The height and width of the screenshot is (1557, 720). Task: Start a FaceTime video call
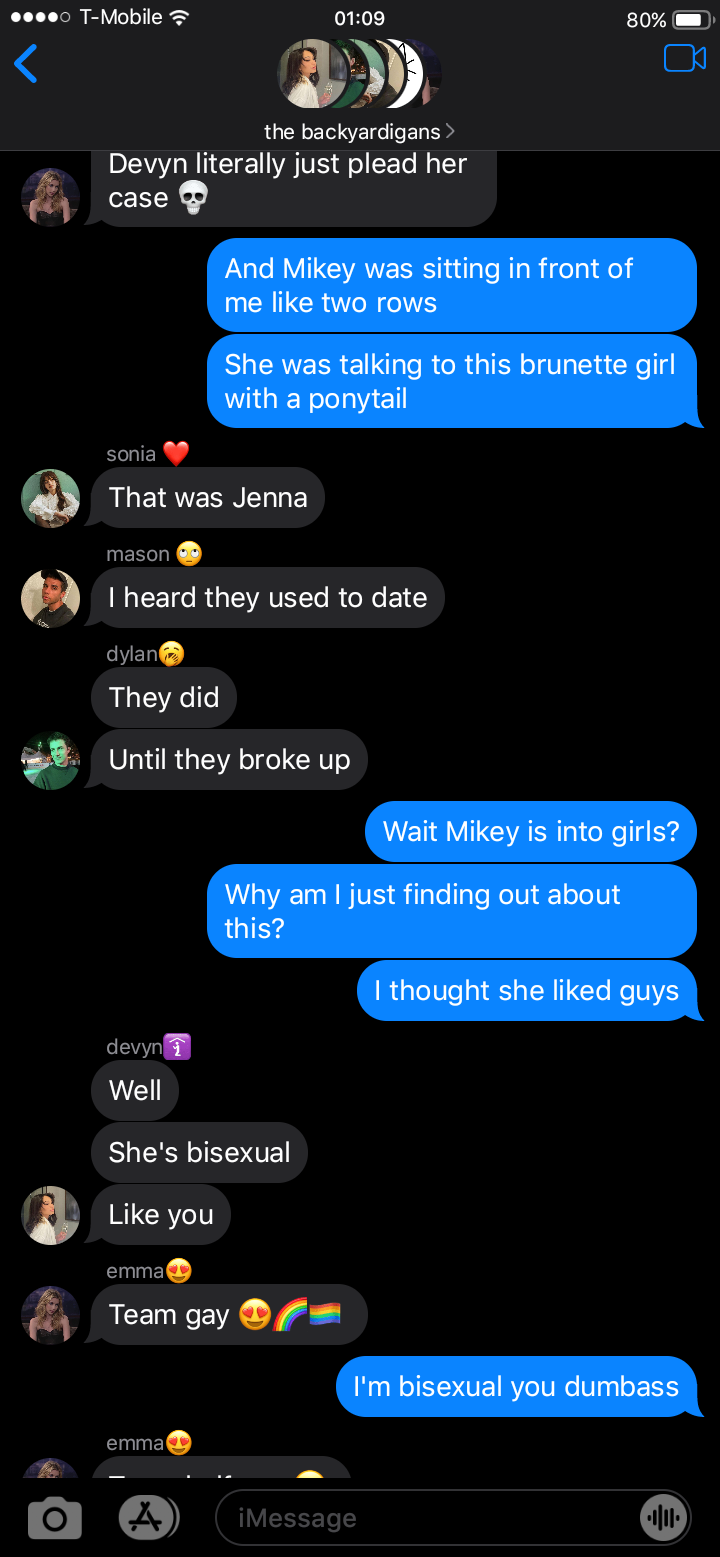coord(684,59)
